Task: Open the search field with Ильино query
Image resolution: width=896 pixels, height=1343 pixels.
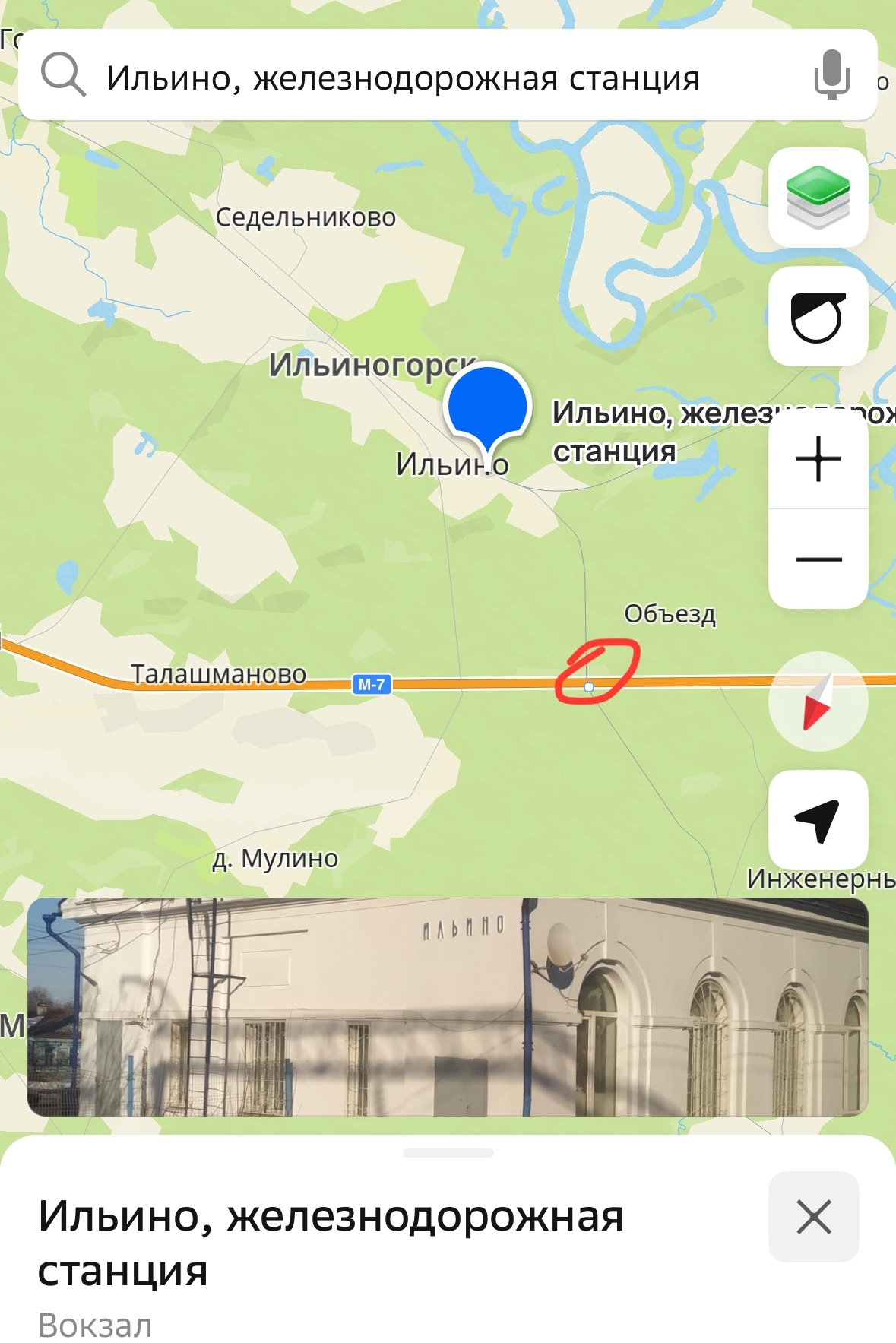Action: [403, 78]
